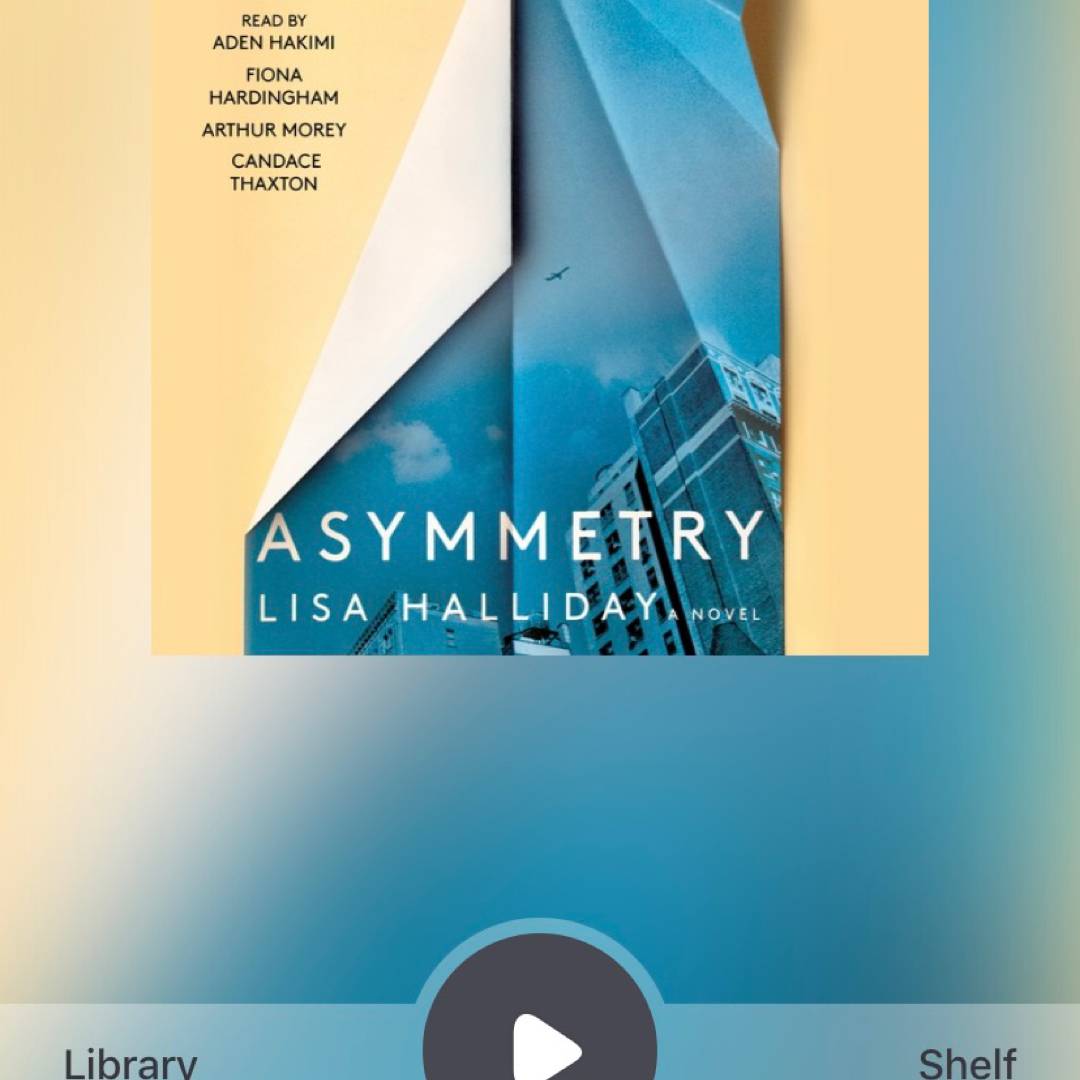
Task: Open the Asymmetry book cover
Action: [x=540, y=330]
